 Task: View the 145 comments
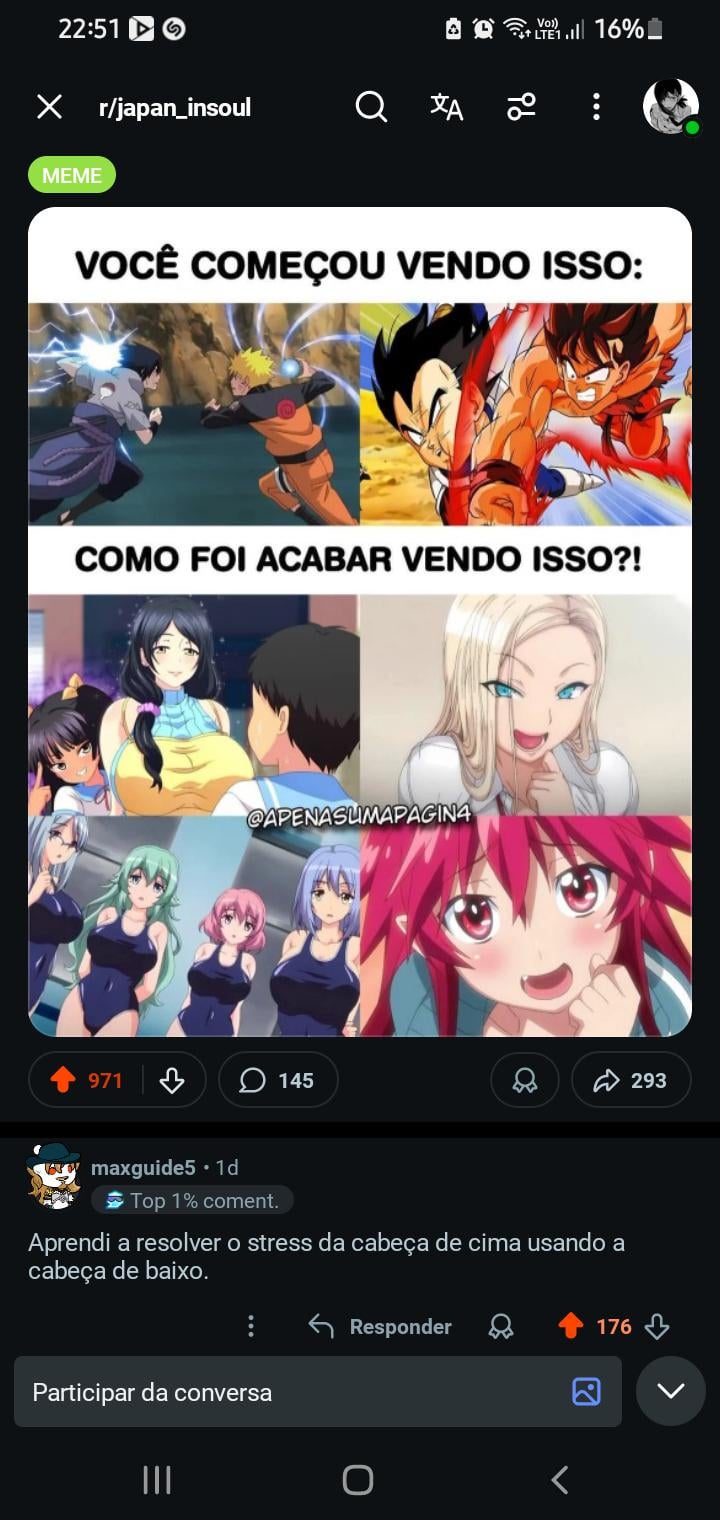click(278, 1080)
